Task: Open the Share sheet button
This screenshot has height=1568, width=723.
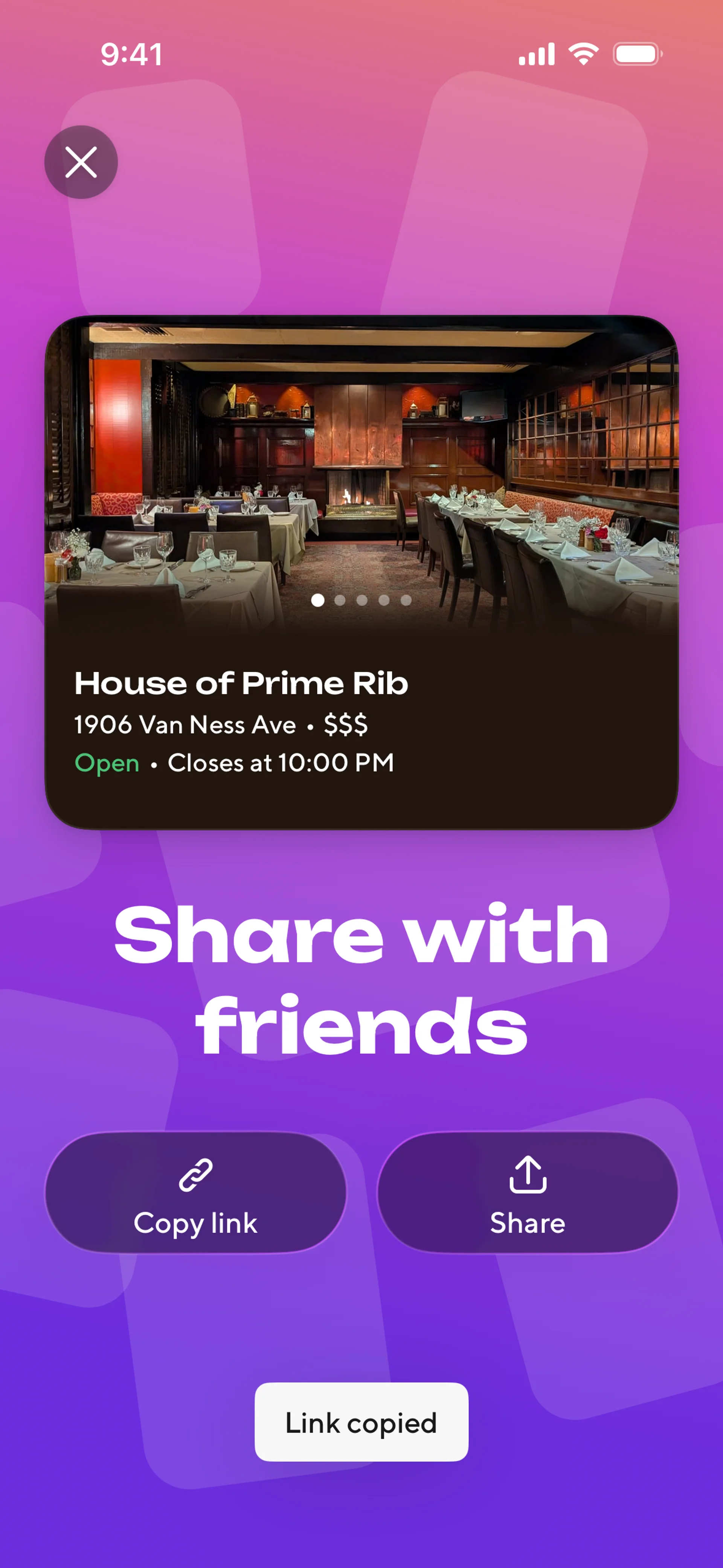Action: [527, 1192]
